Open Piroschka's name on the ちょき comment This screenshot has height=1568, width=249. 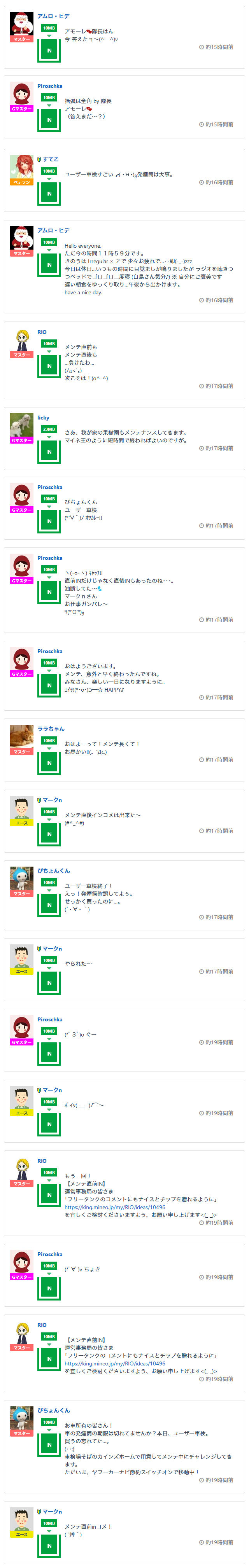coord(50,1255)
